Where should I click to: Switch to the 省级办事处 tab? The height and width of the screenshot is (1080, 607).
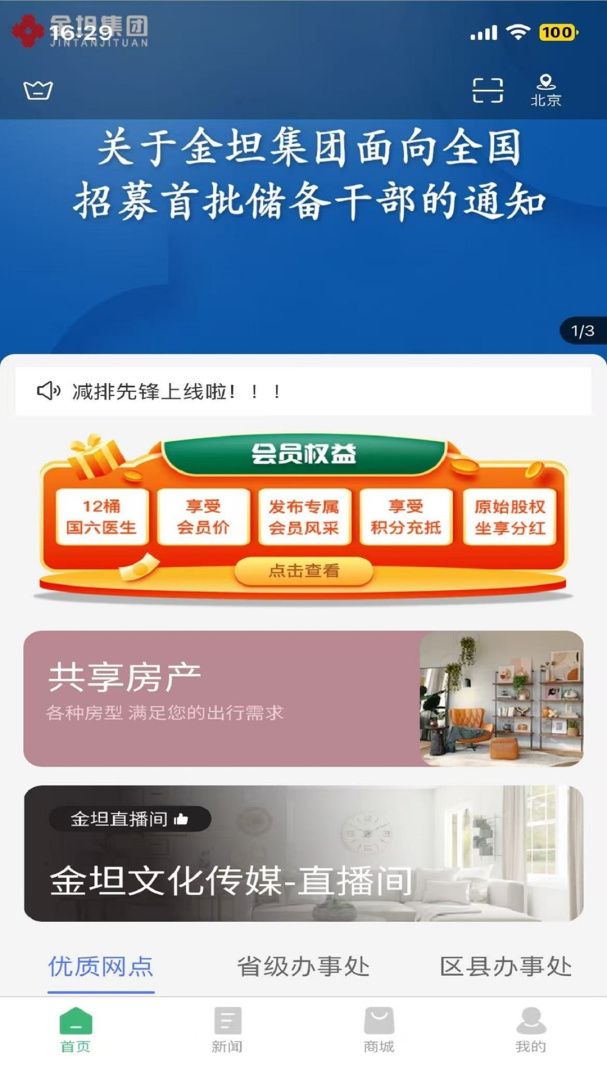[303, 966]
